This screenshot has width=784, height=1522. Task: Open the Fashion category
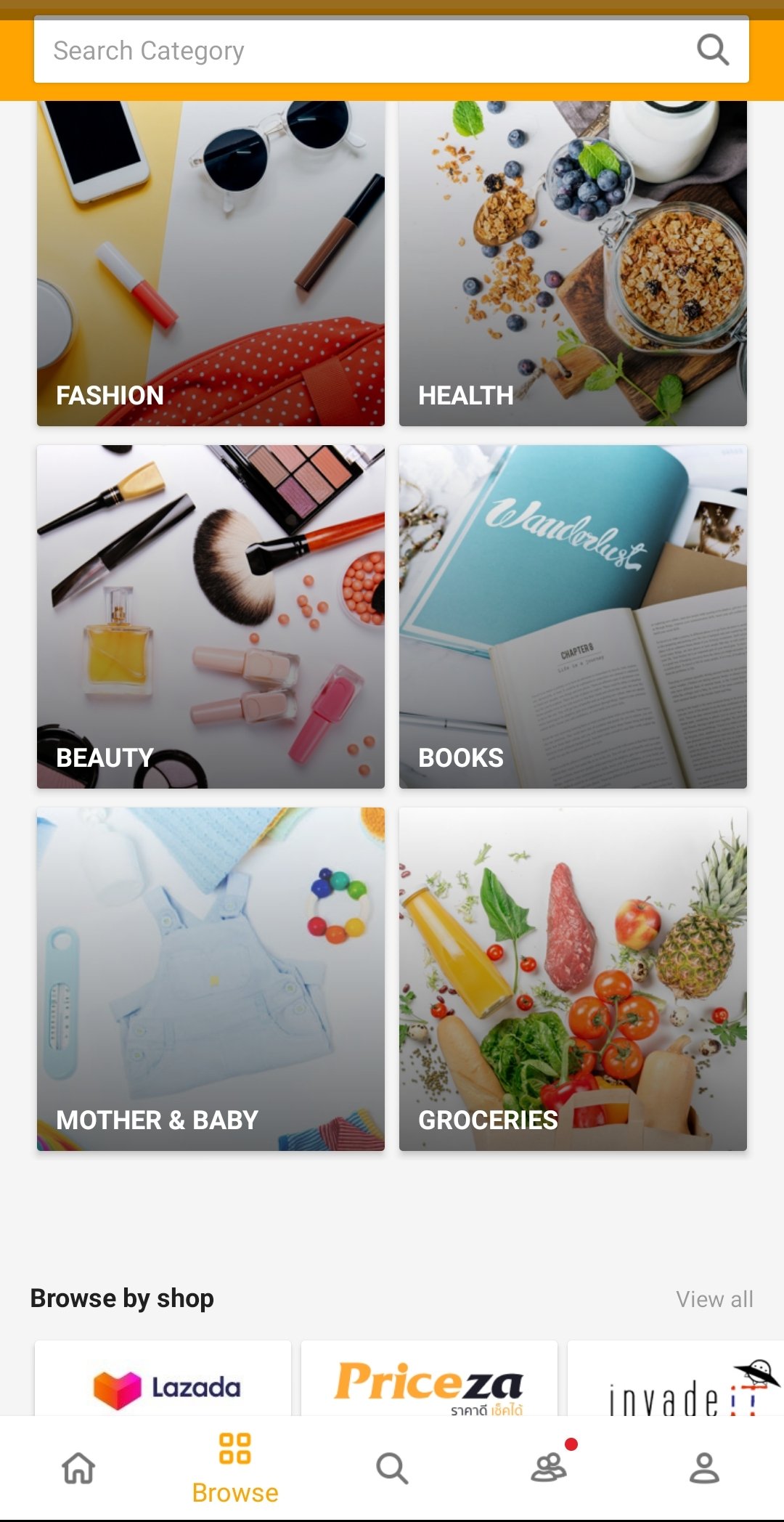tap(211, 263)
